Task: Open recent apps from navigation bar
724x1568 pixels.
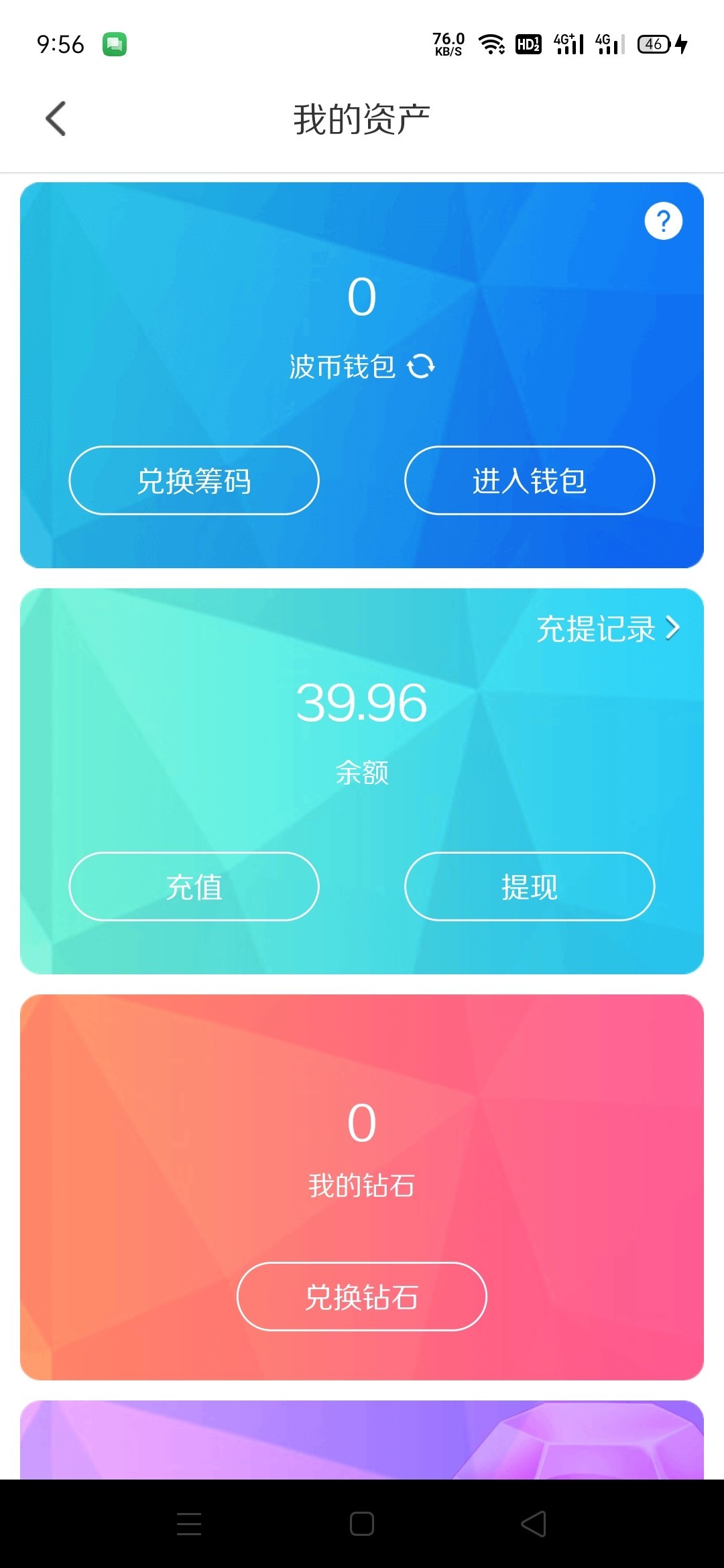Action: coord(189,1524)
